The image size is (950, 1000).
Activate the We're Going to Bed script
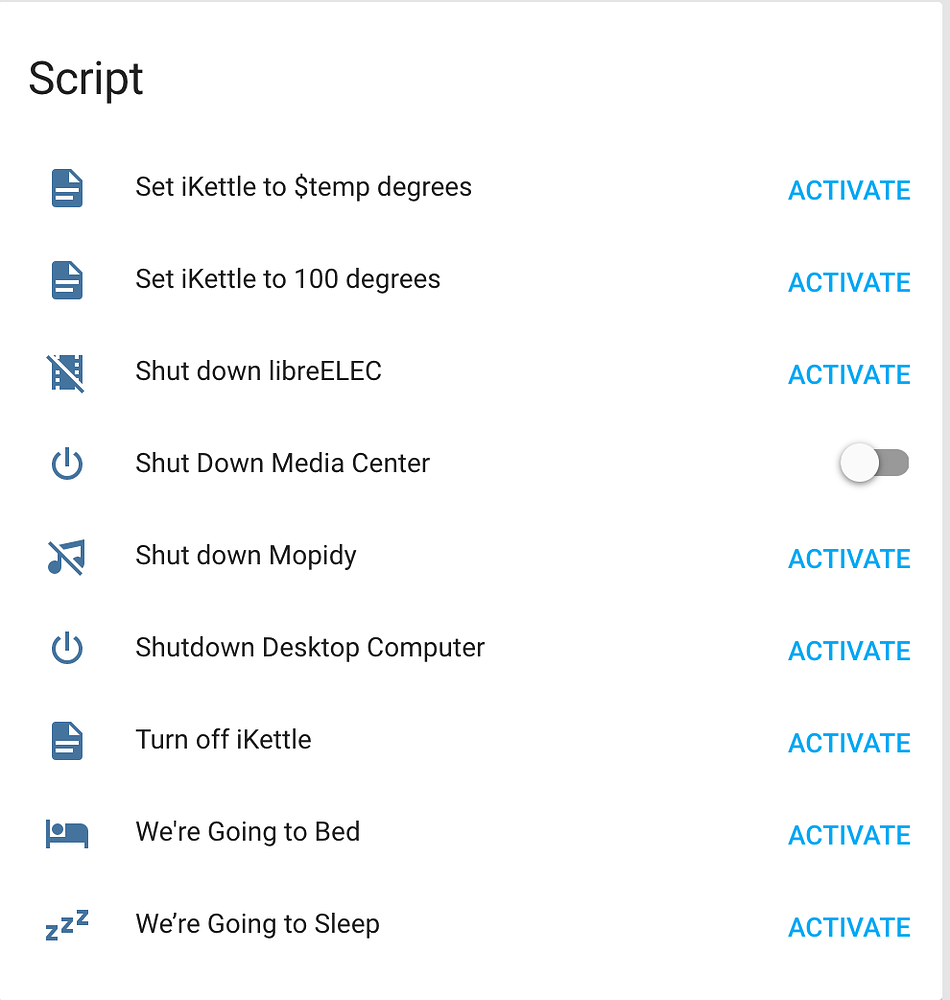click(x=848, y=834)
